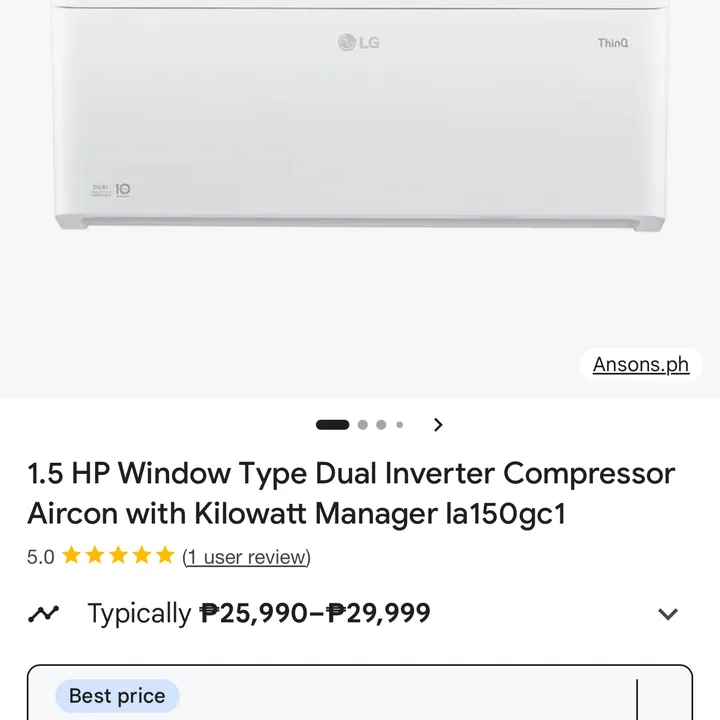Screen dimensions: 720x720
Task: Open the 1 user review link
Action: [246, 557]
